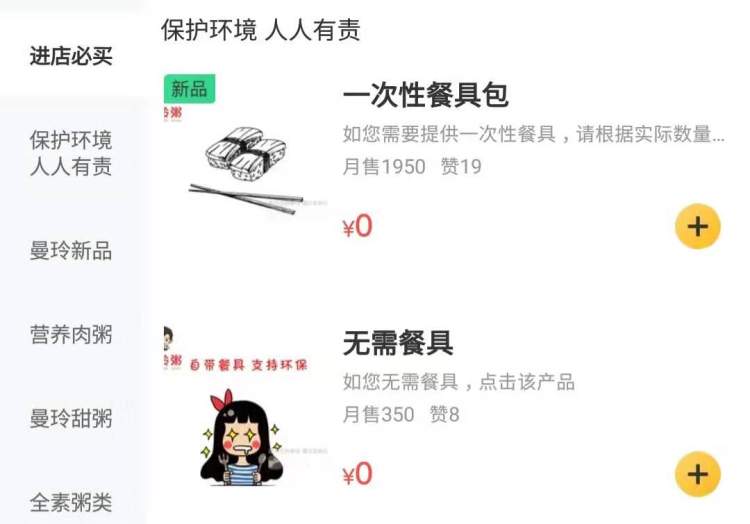750x524 pixels.
Task: Open the 全素粥类 category
Action: 70,502
